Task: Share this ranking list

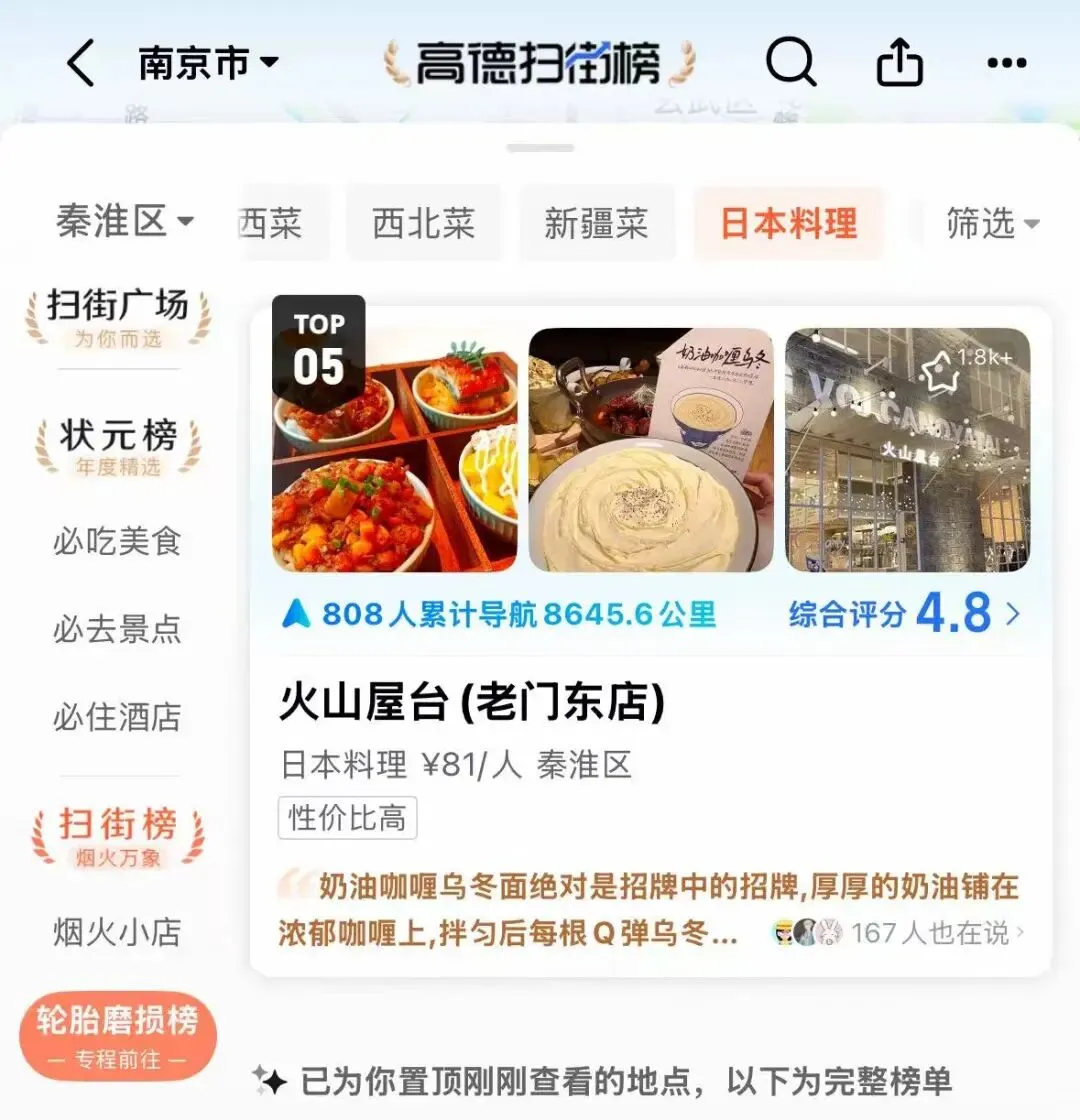Action: coord(899,62)
